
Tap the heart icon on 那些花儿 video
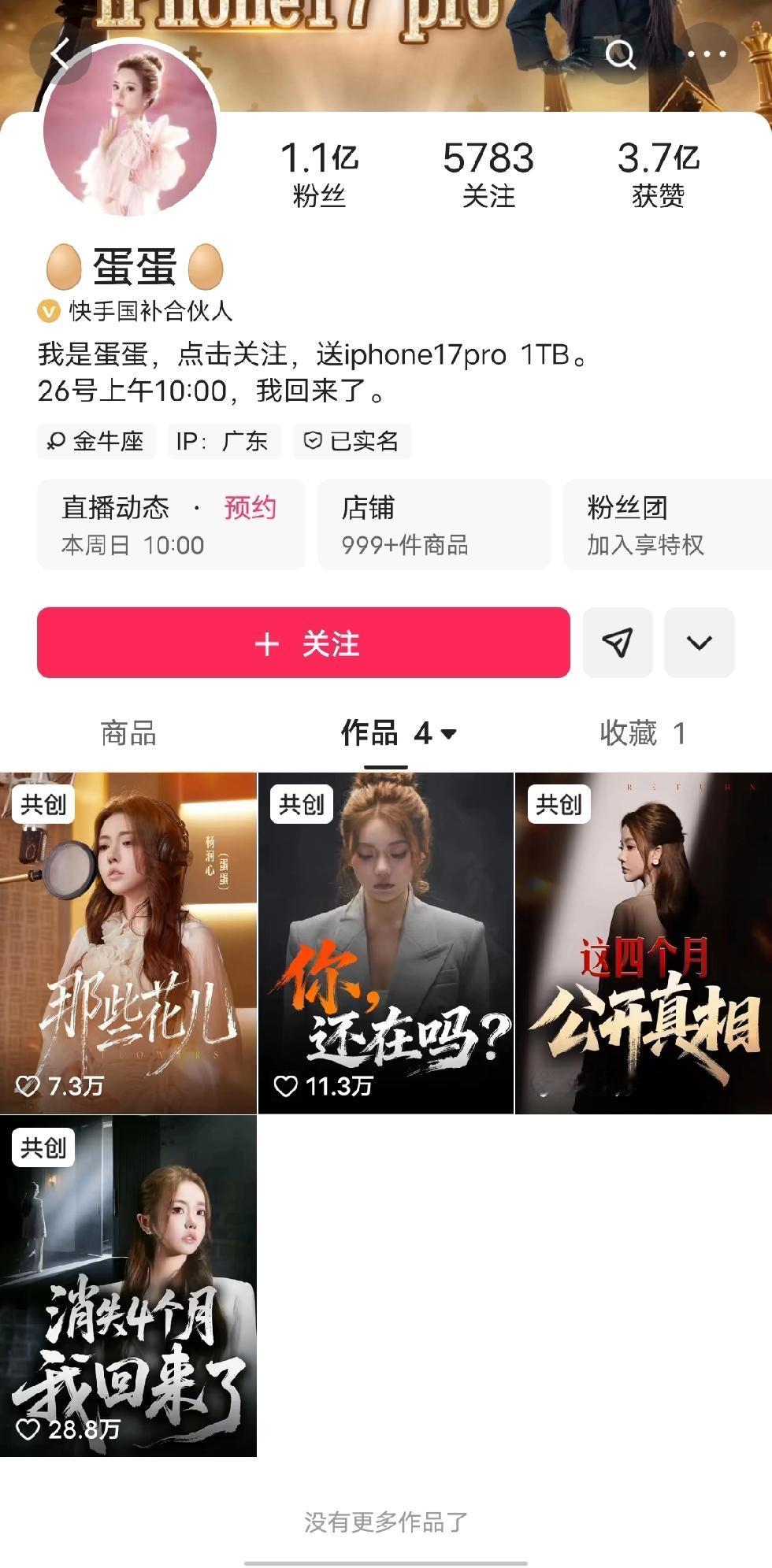30,1084
